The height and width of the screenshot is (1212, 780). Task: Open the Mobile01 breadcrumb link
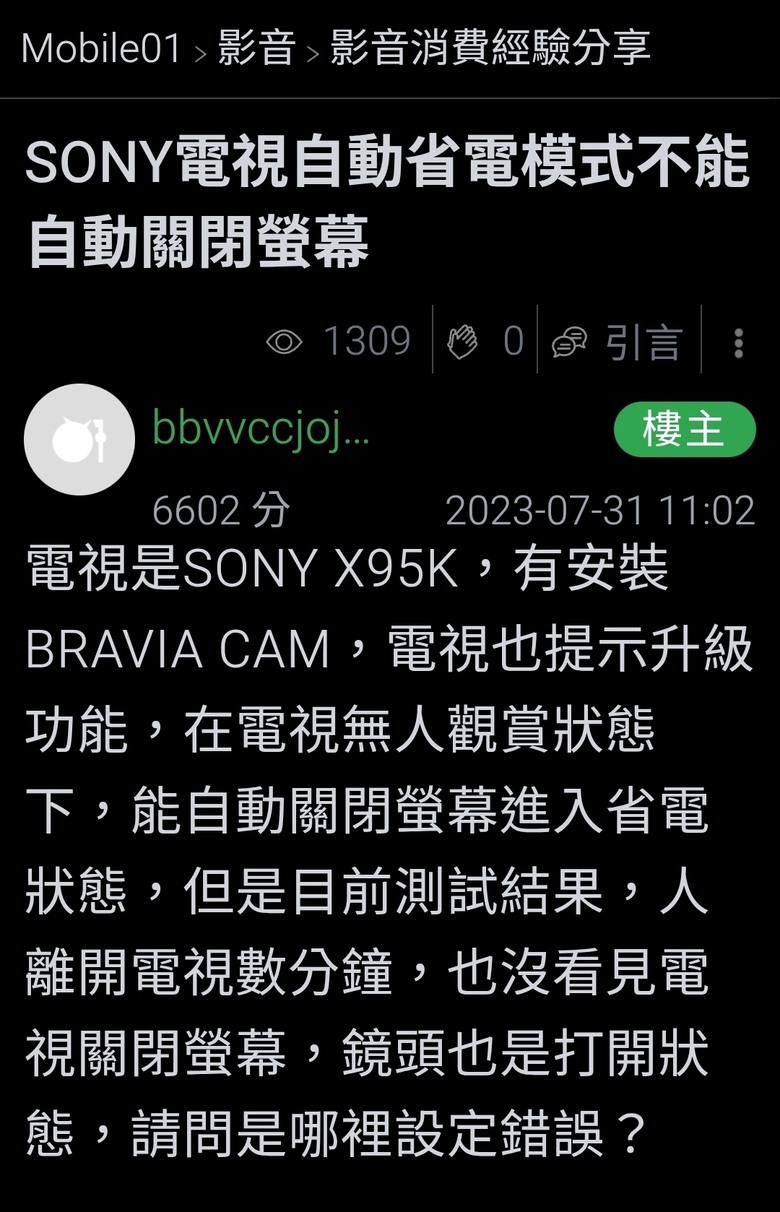(x=101, y=48)
